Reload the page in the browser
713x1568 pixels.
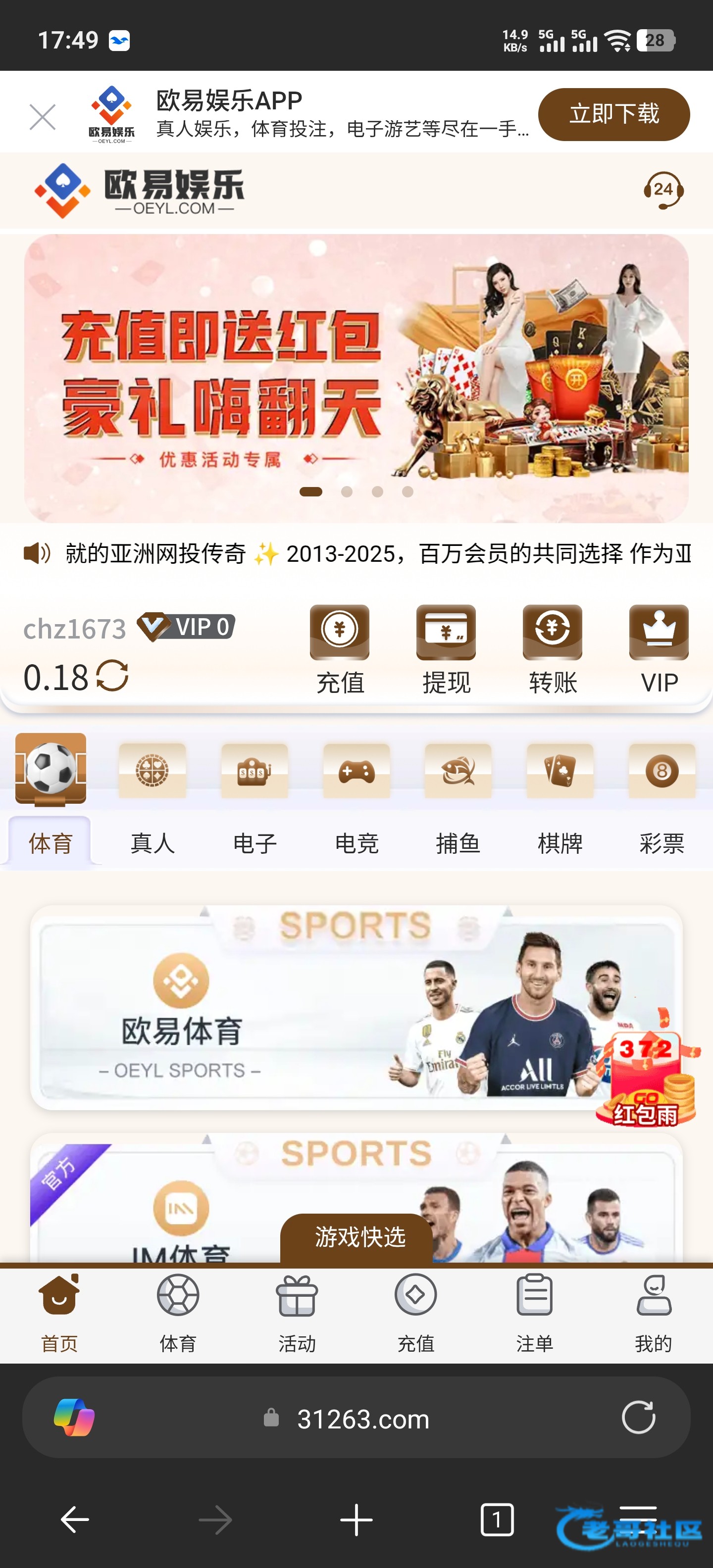pyautogui.click(x=638, y=1418)
